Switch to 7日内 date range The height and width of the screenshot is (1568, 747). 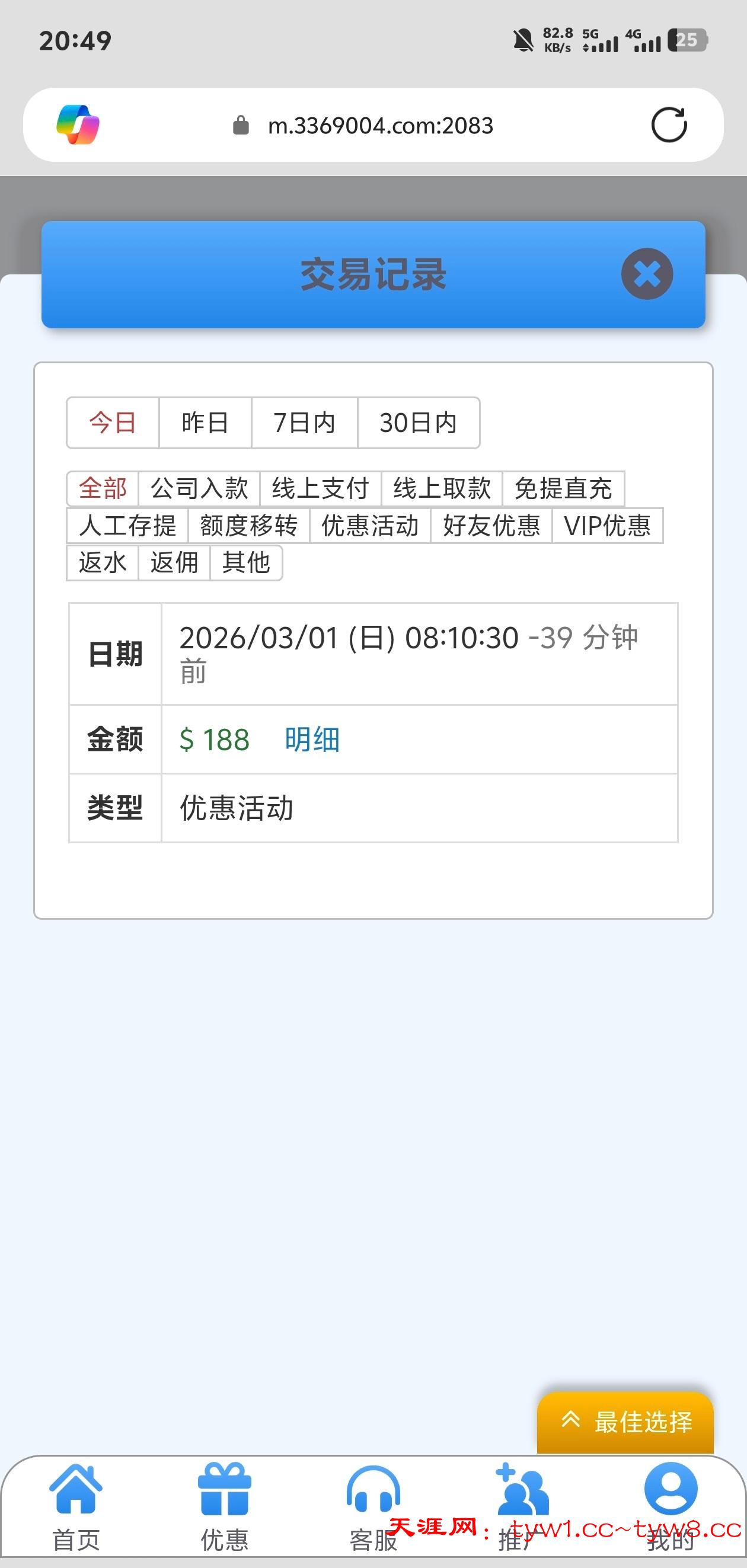pyautogui.click(x=304, y=423)
